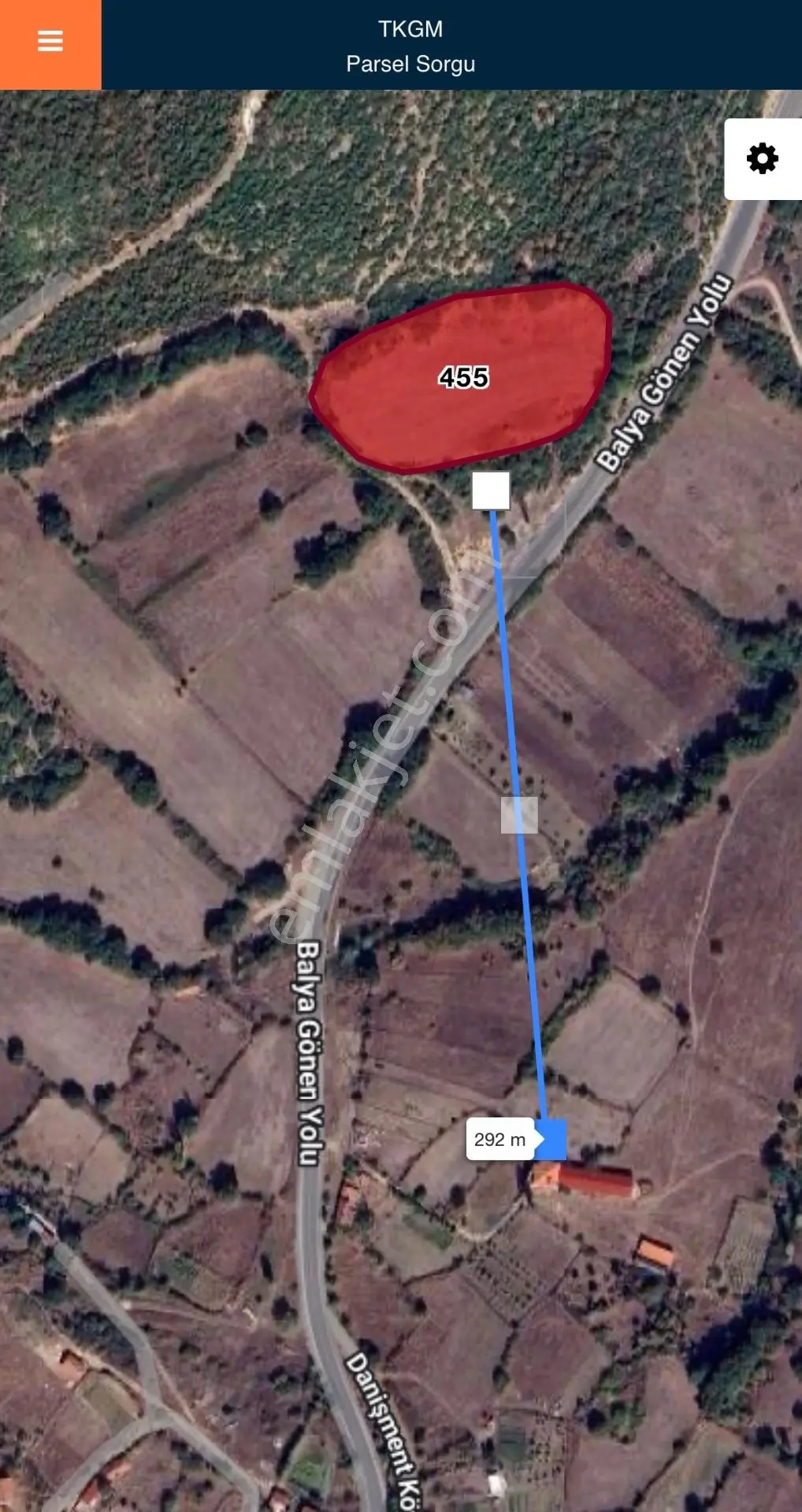Open the map settings gear

coord(762,159)
